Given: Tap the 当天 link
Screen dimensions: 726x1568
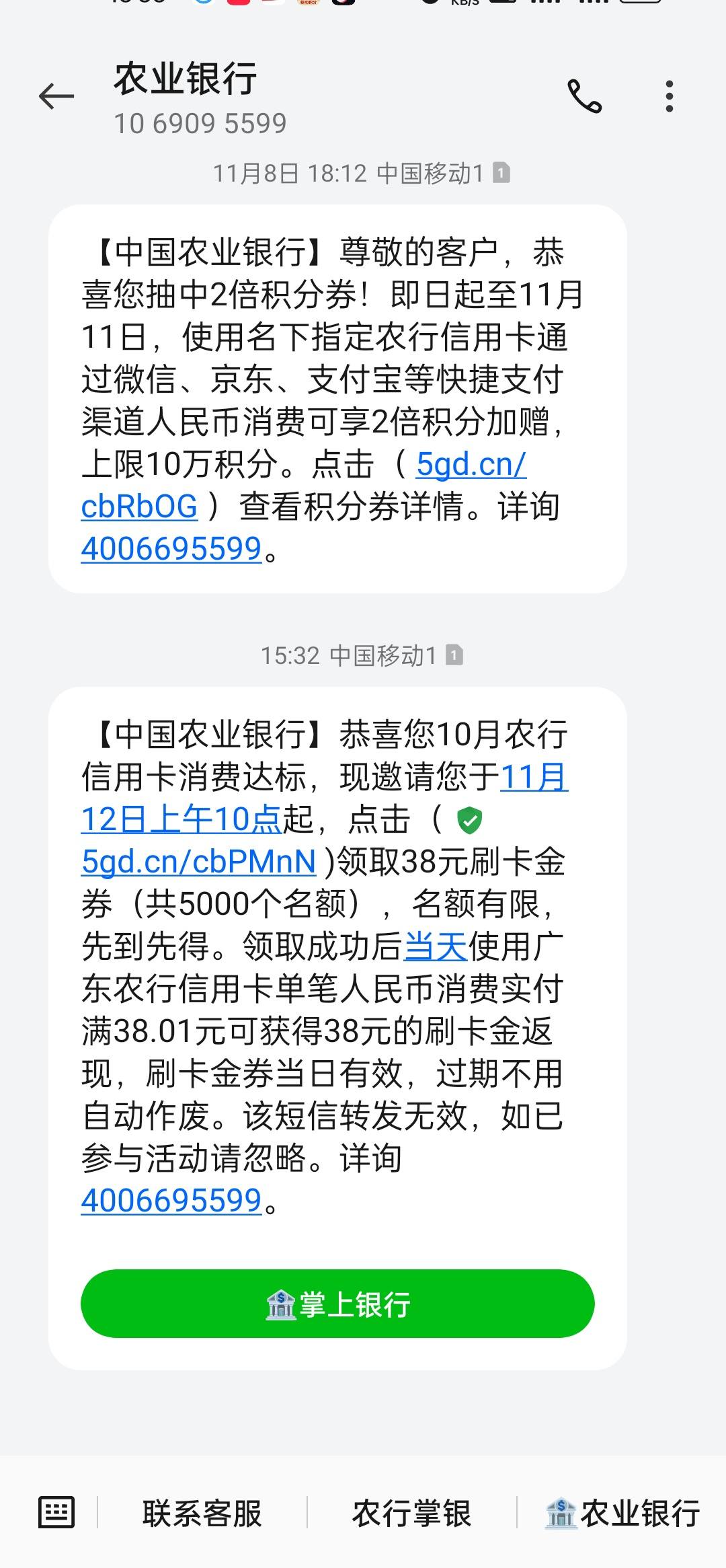Looking at the screenshot, I should (436, 946).
